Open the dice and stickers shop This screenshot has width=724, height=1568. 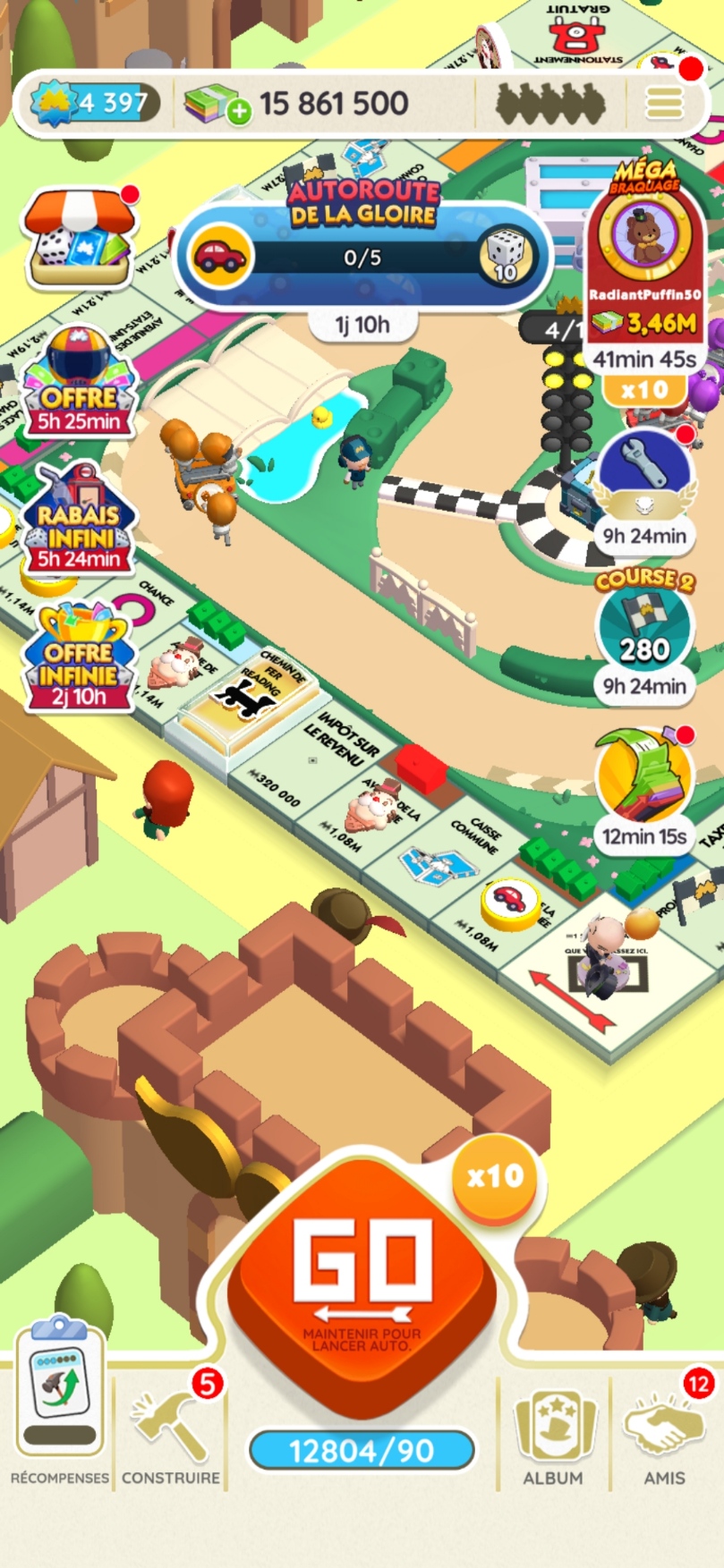pos(79,238)
